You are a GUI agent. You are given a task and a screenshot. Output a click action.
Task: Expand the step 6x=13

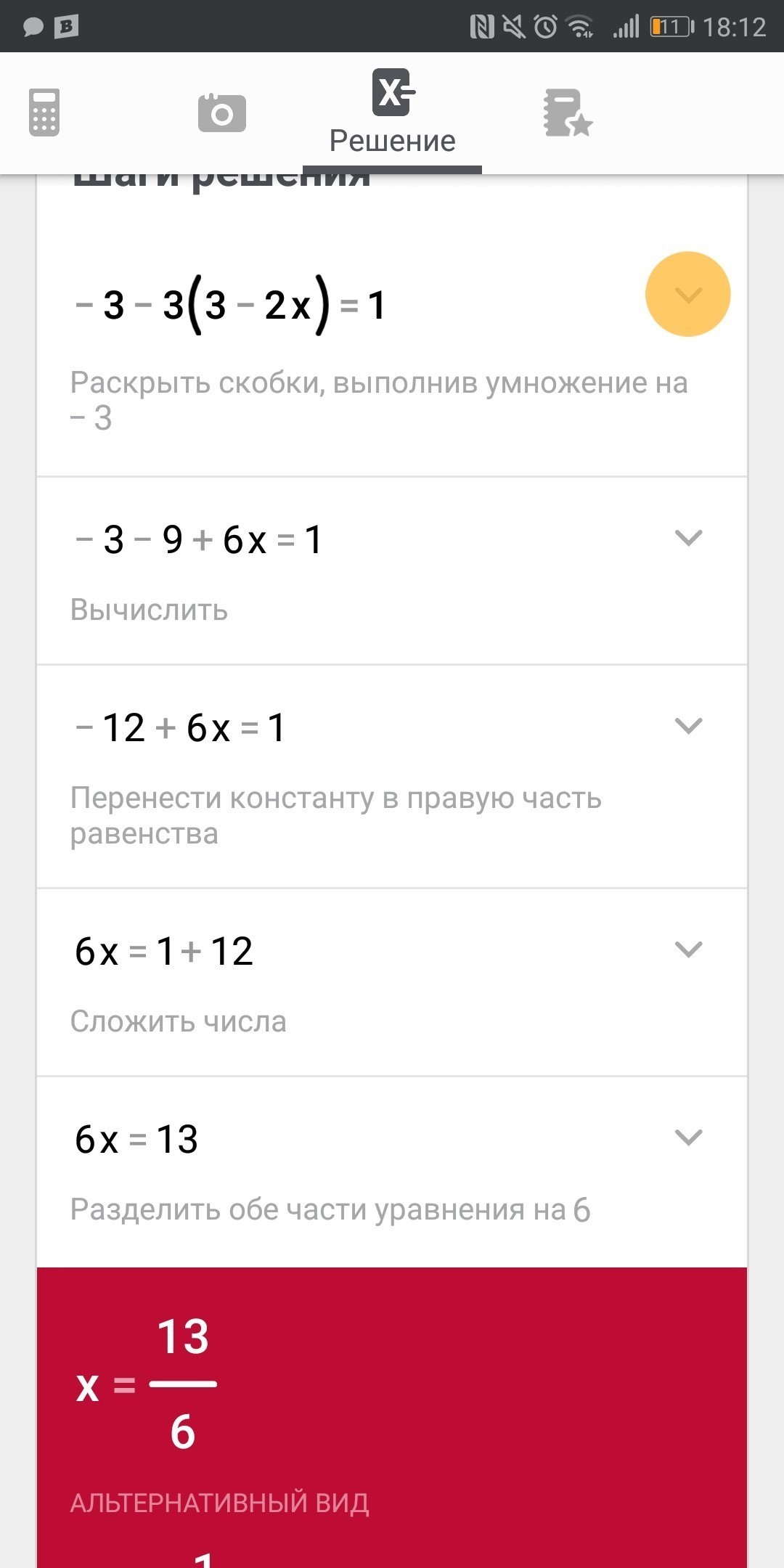coord(687,1138)
